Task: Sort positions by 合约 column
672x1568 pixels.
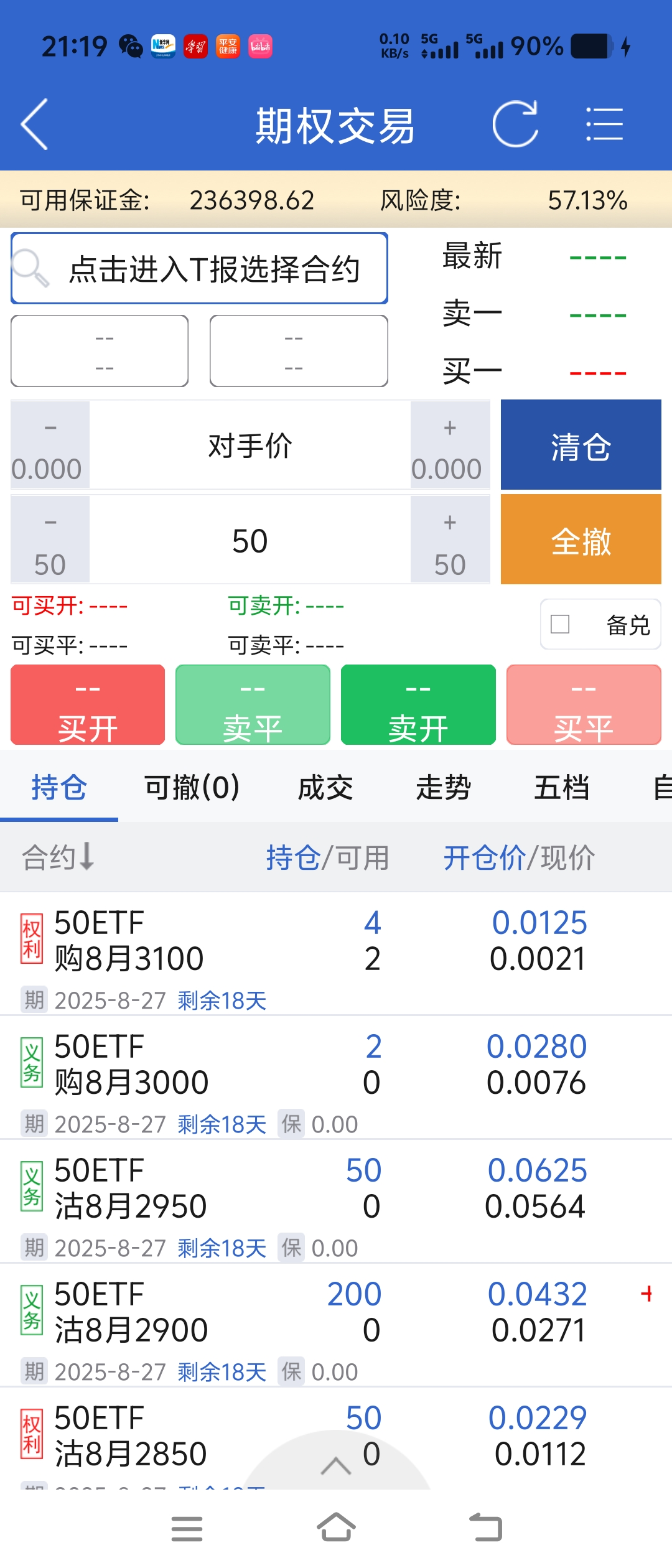Action: click(58, 857)
